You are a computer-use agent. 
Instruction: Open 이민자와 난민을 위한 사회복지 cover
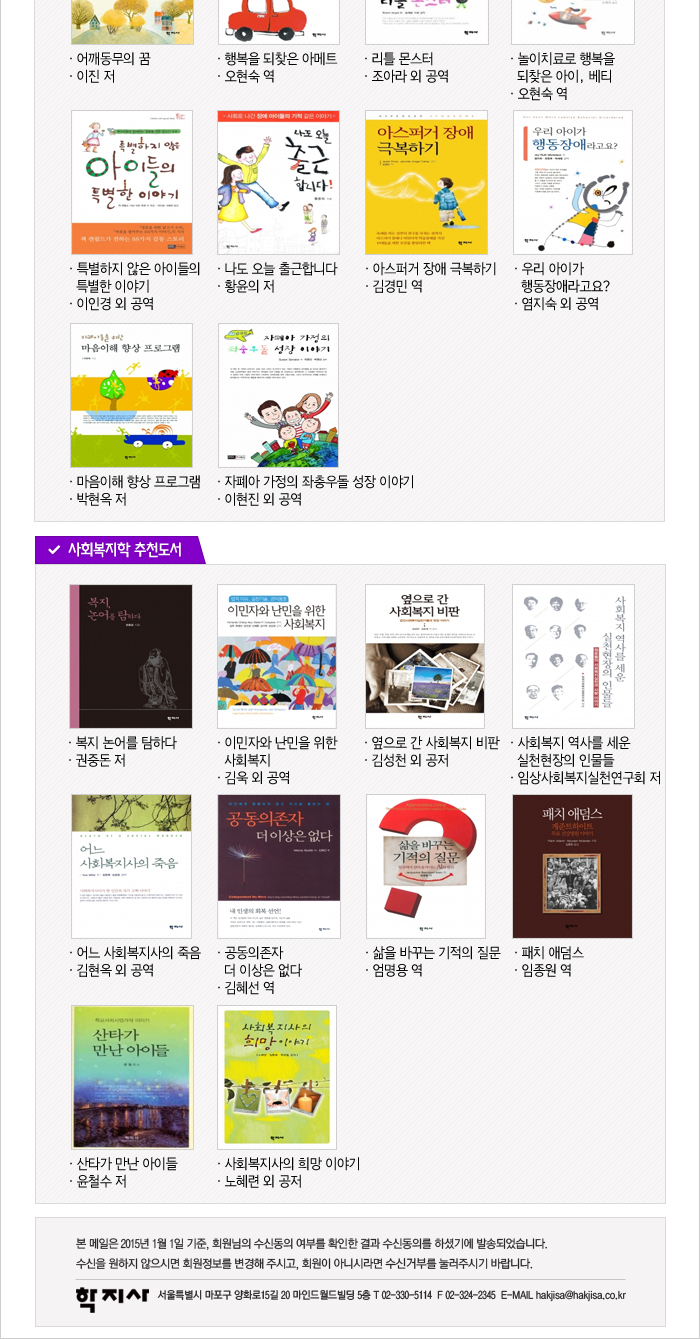click(278, 656)
